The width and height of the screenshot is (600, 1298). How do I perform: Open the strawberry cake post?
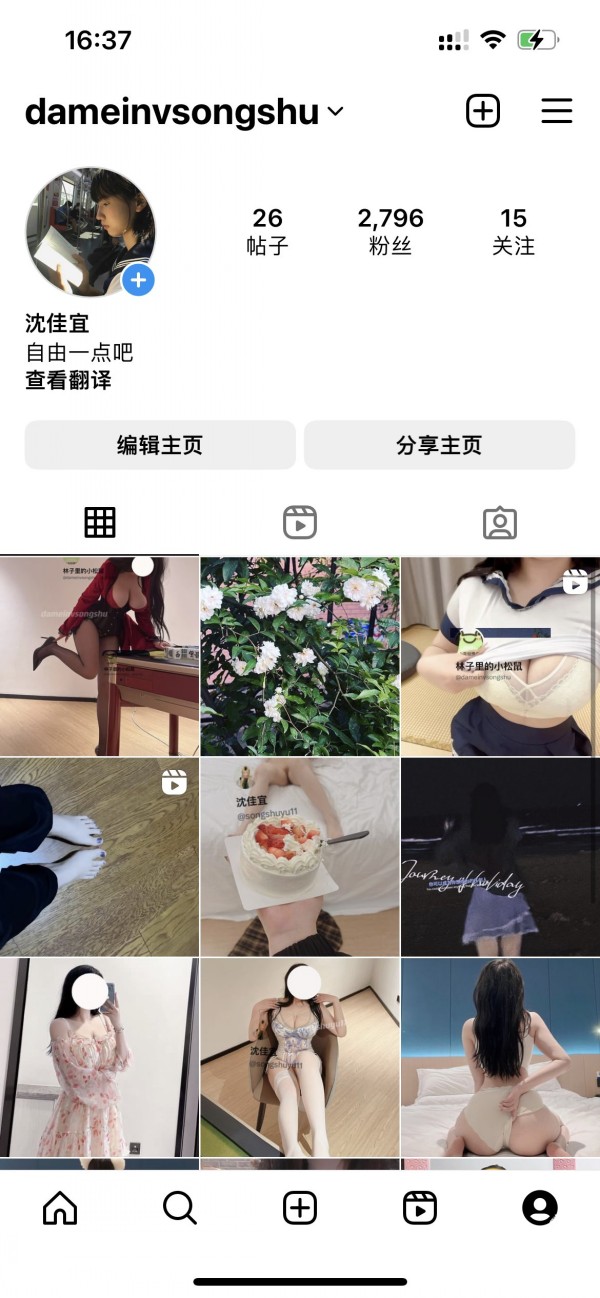tap(300, 856)
